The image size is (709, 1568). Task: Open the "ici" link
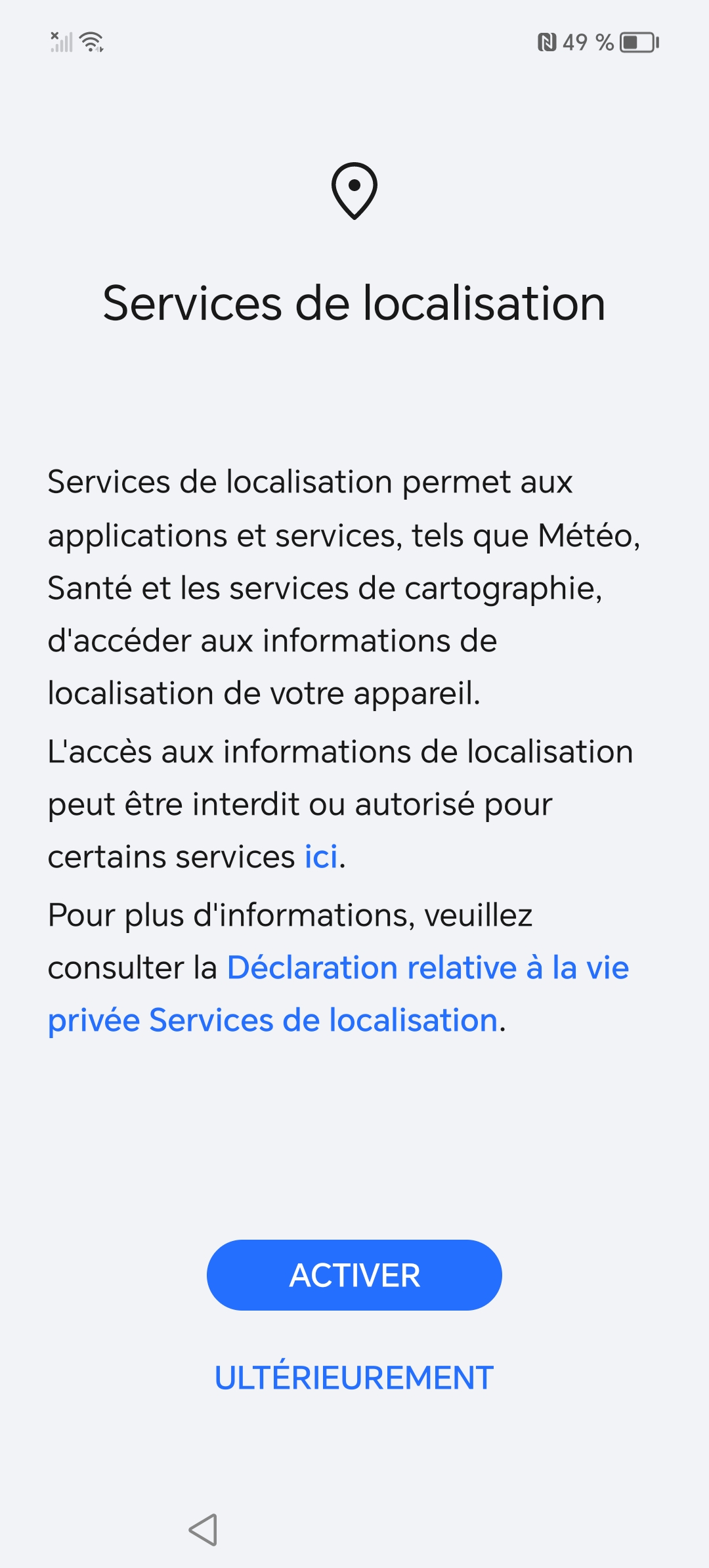[321, 857]
